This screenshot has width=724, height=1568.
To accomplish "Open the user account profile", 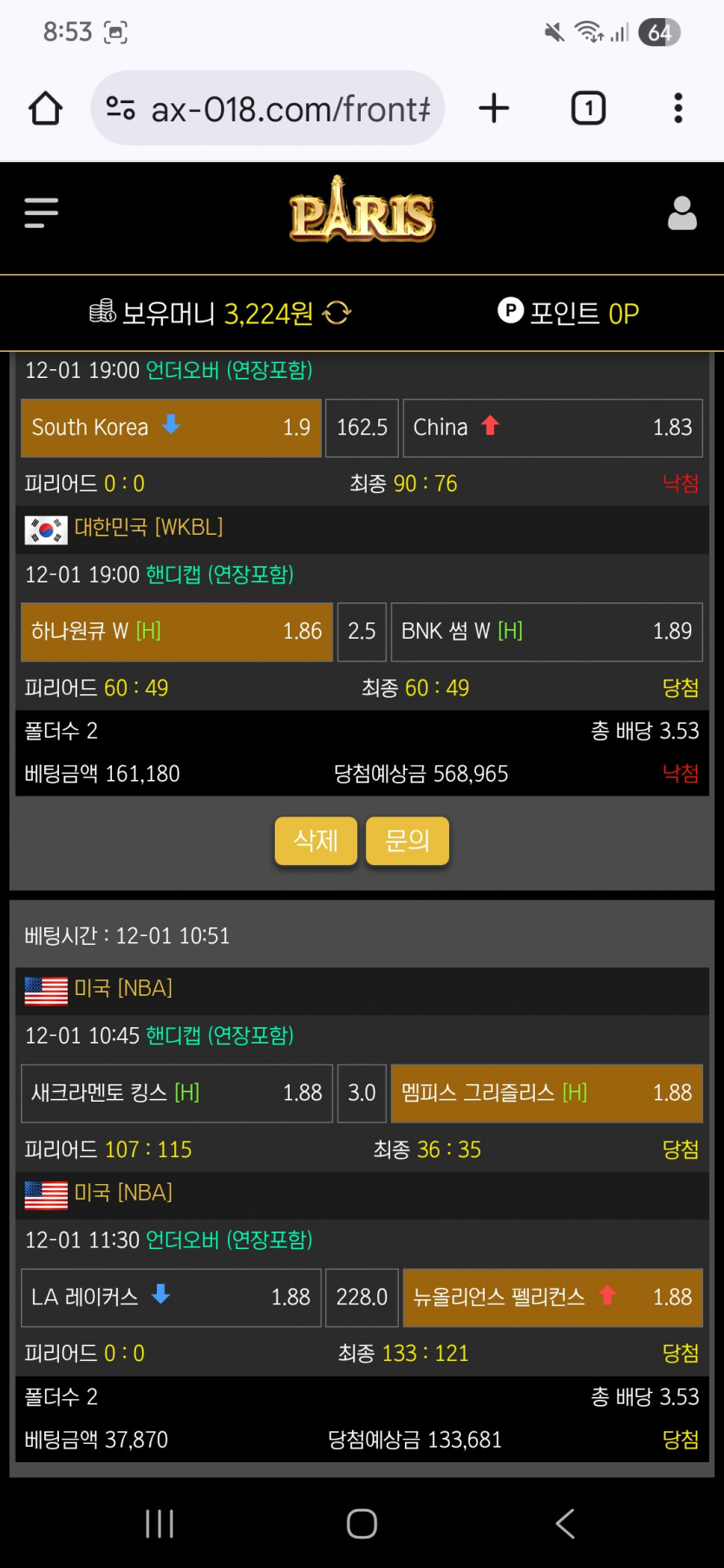I will tap(682, 213).
